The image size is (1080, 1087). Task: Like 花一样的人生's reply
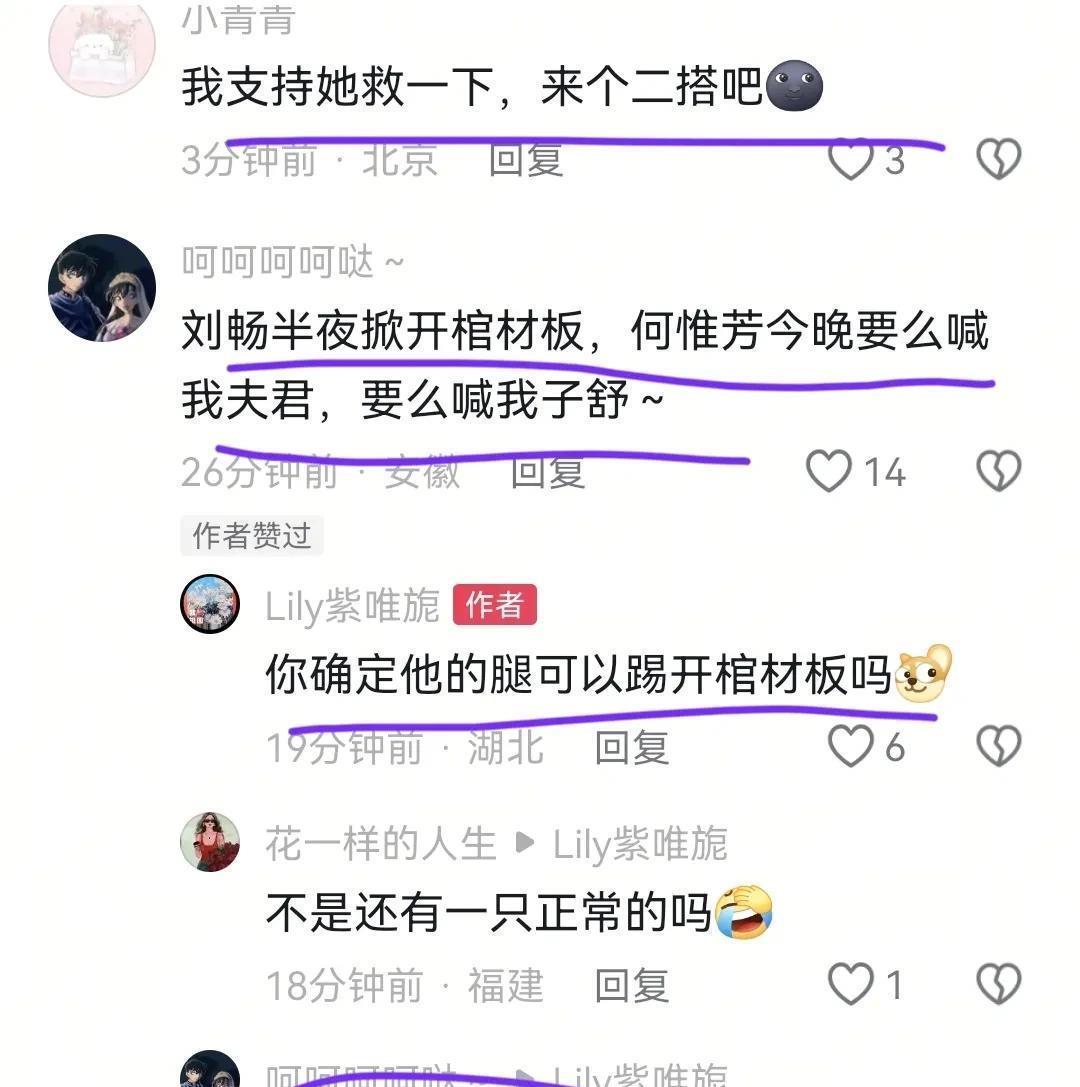[852, 985]
